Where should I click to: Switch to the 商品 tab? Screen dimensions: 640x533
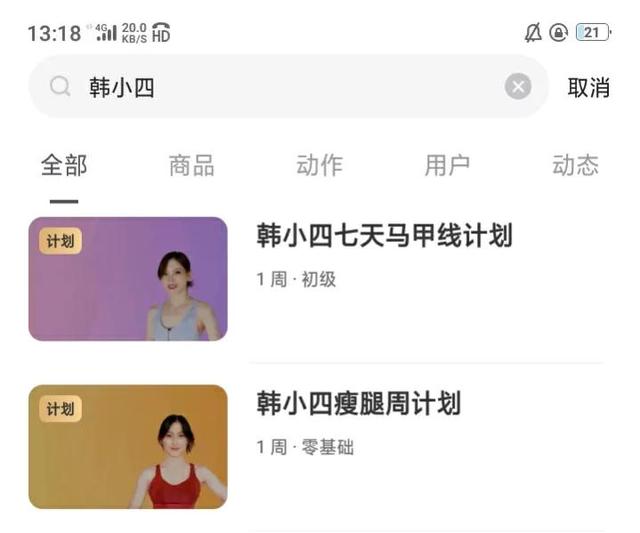[191, 165]
